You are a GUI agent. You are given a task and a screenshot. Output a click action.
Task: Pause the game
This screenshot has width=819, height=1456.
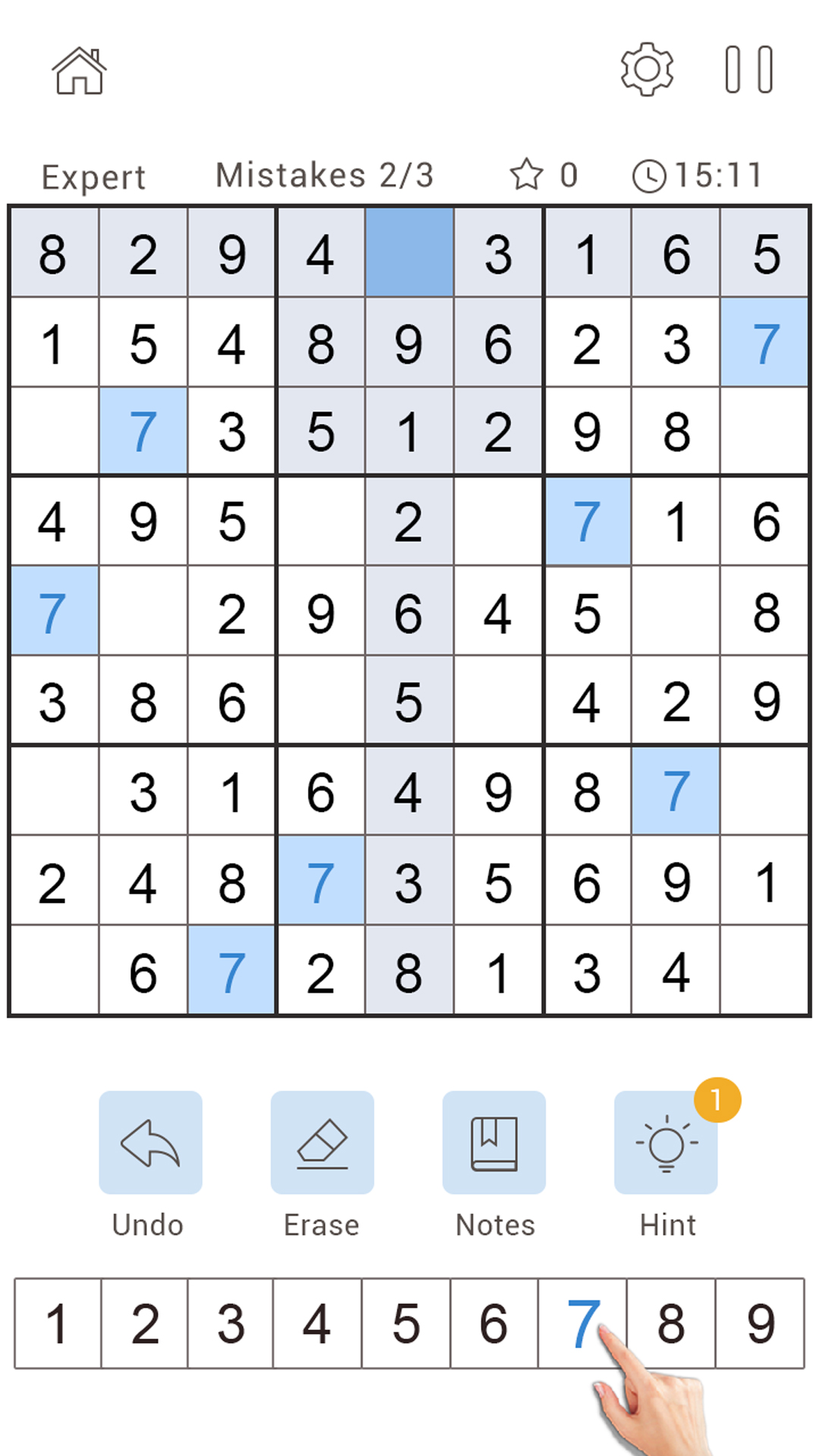tap(748, 69)
